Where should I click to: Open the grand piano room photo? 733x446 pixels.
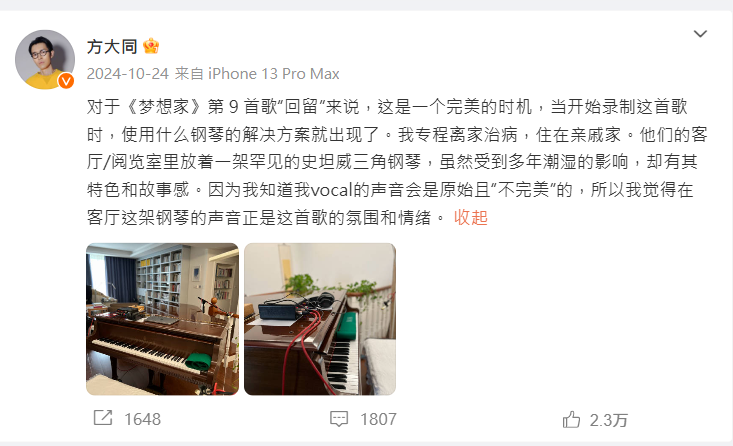(162, 318)
